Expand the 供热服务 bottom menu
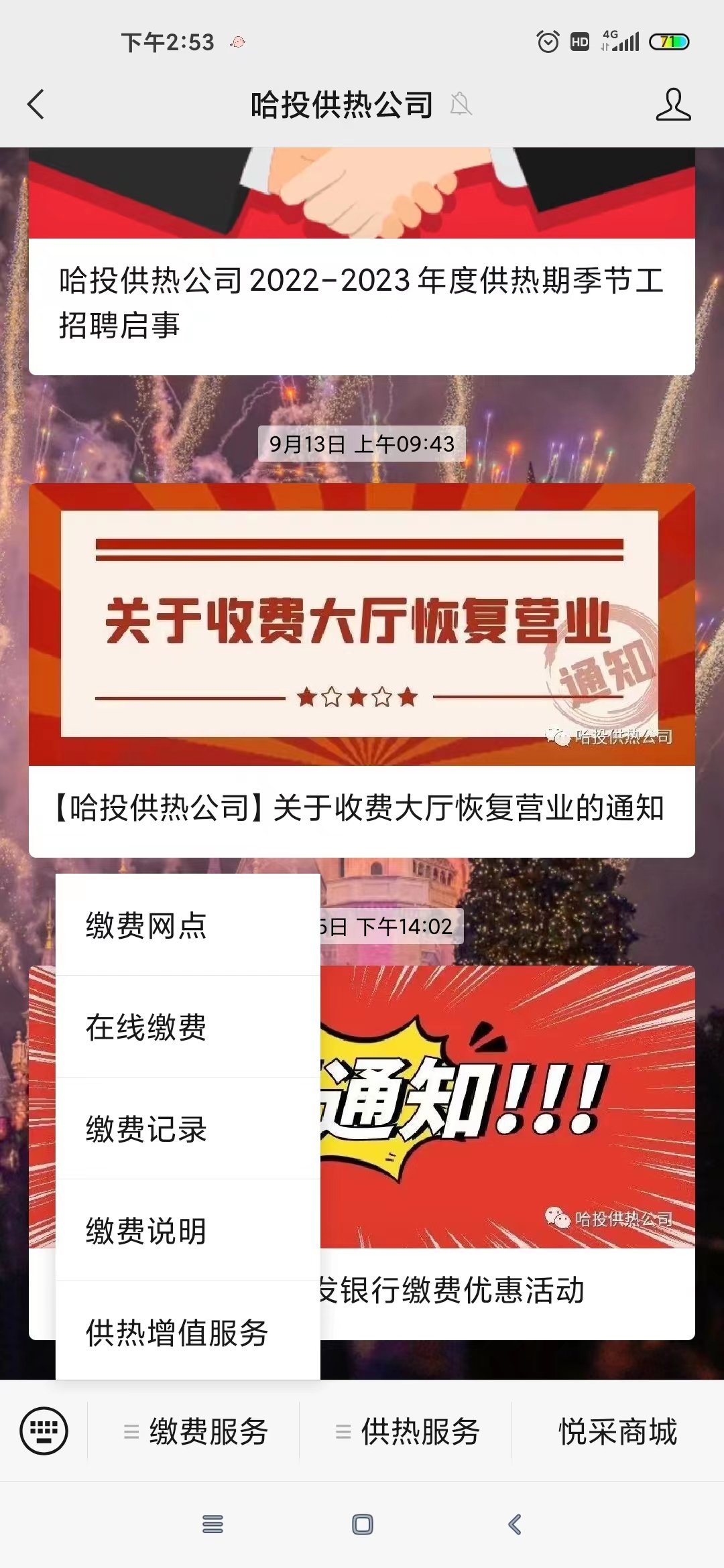 click(406, 1432)
